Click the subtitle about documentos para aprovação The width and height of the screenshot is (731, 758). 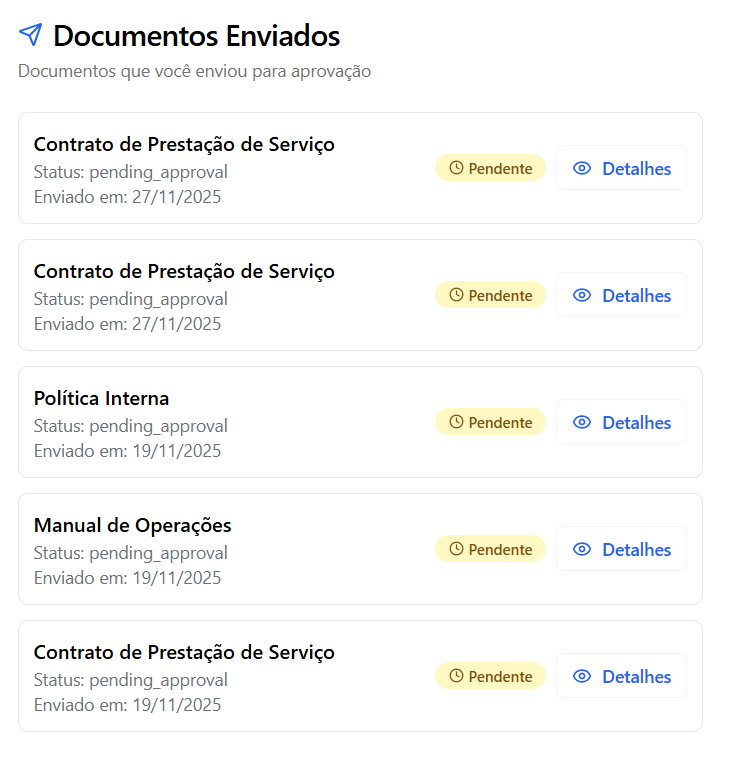[194, 71]
